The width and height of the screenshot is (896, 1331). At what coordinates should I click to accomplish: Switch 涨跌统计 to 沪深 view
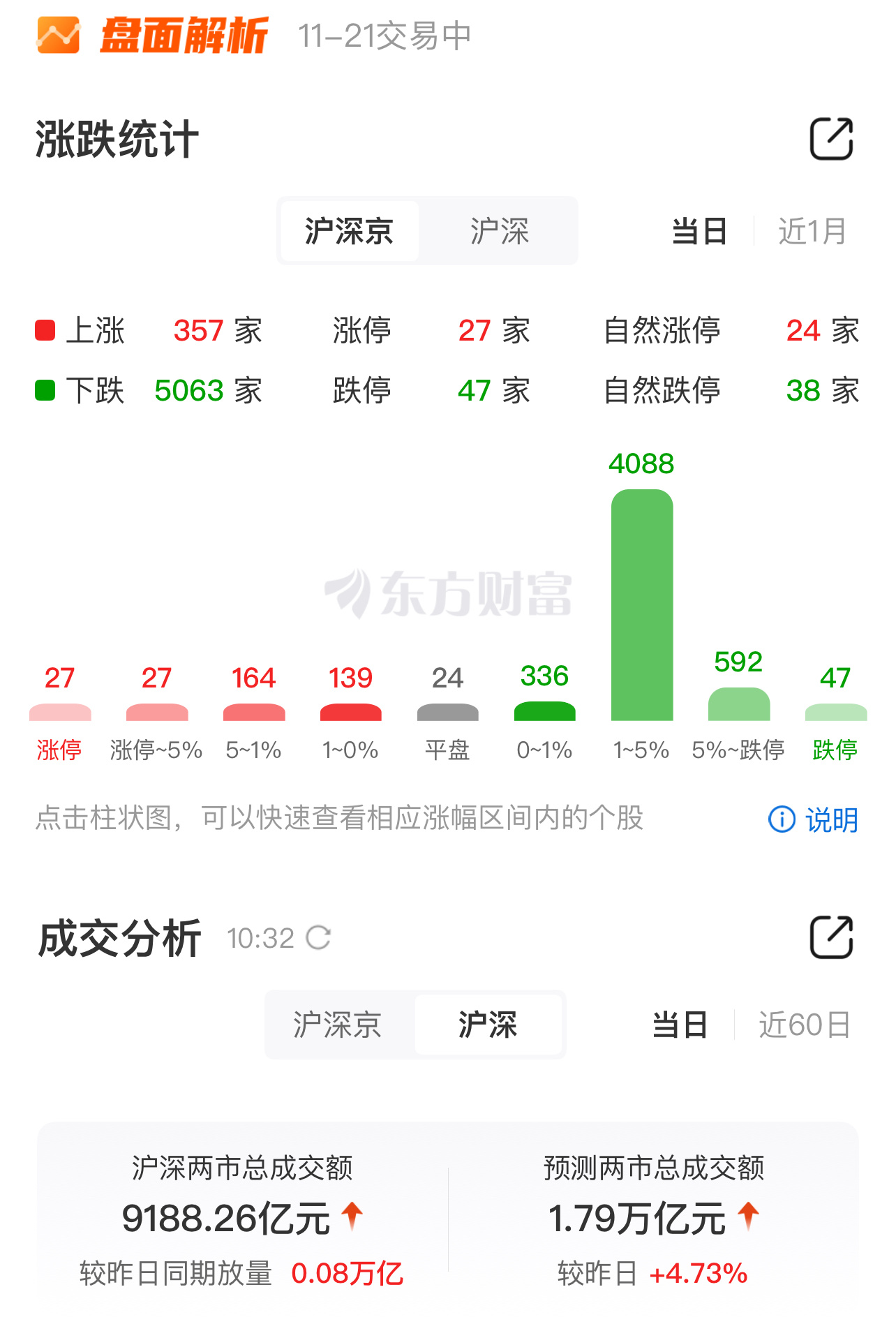pyautogui.click(x=498, y=231)
